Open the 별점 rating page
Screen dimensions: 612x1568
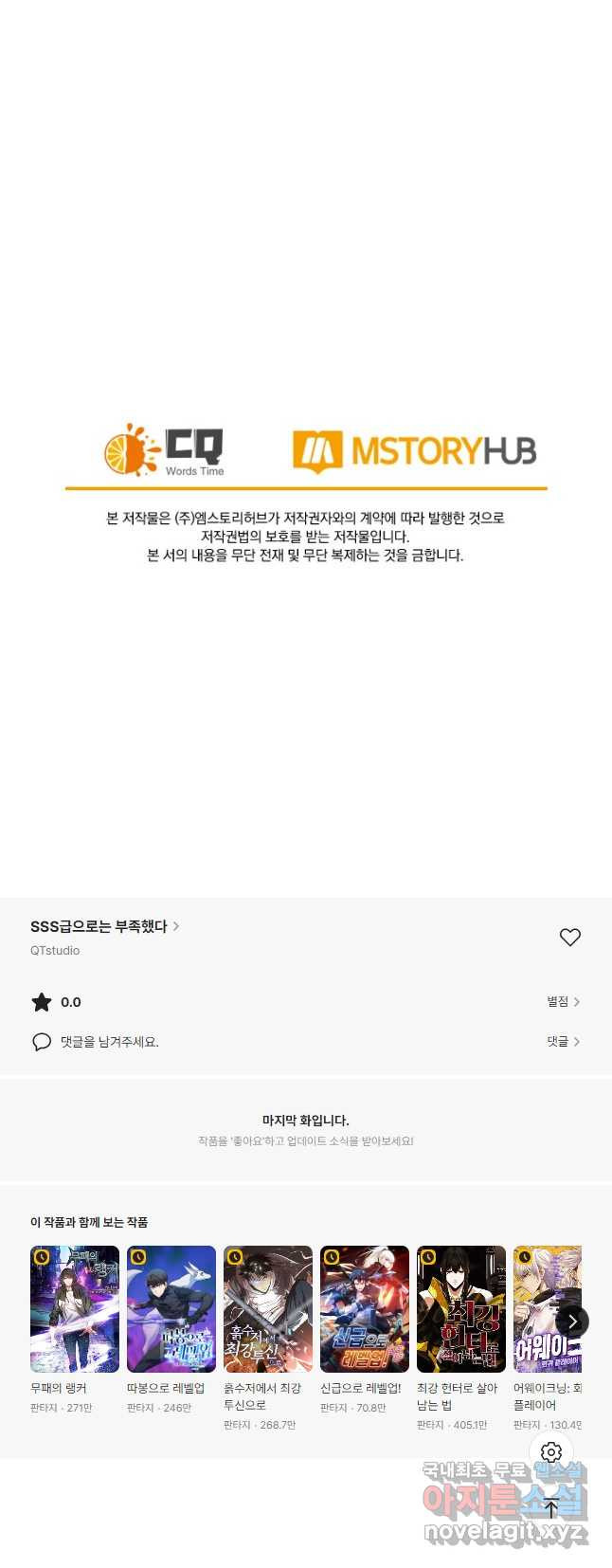pos(563,1001)
